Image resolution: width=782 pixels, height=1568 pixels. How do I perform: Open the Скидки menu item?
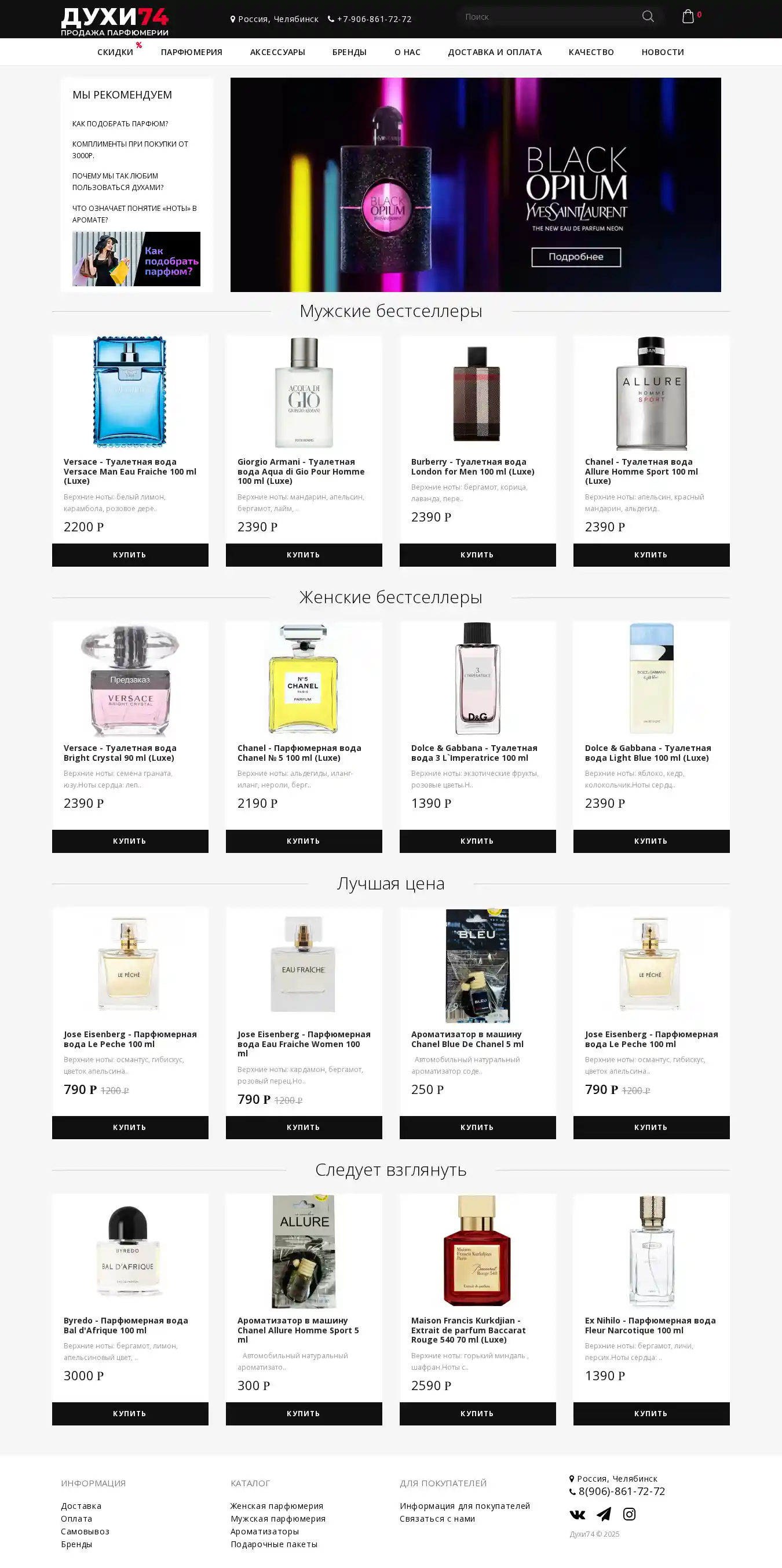pos(115,52)
